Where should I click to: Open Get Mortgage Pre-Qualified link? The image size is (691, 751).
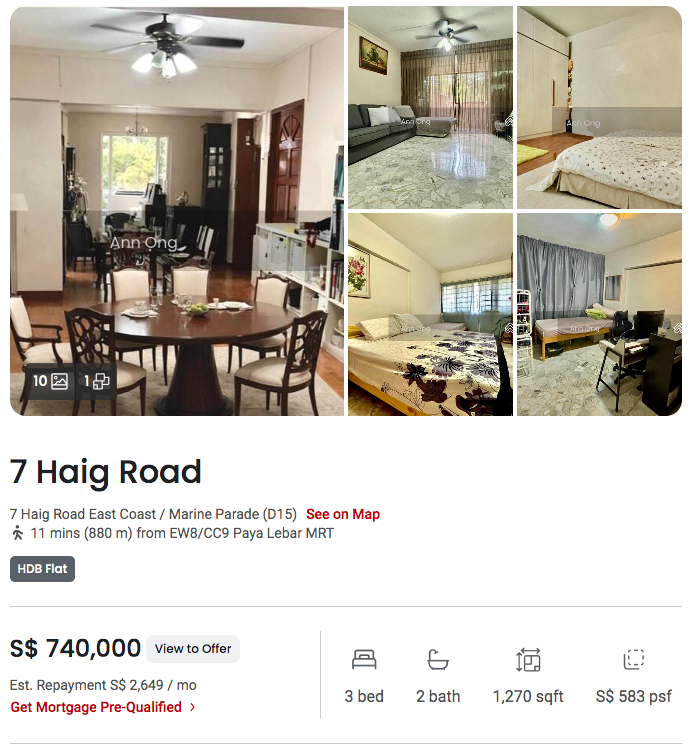[x=103, y=707]
